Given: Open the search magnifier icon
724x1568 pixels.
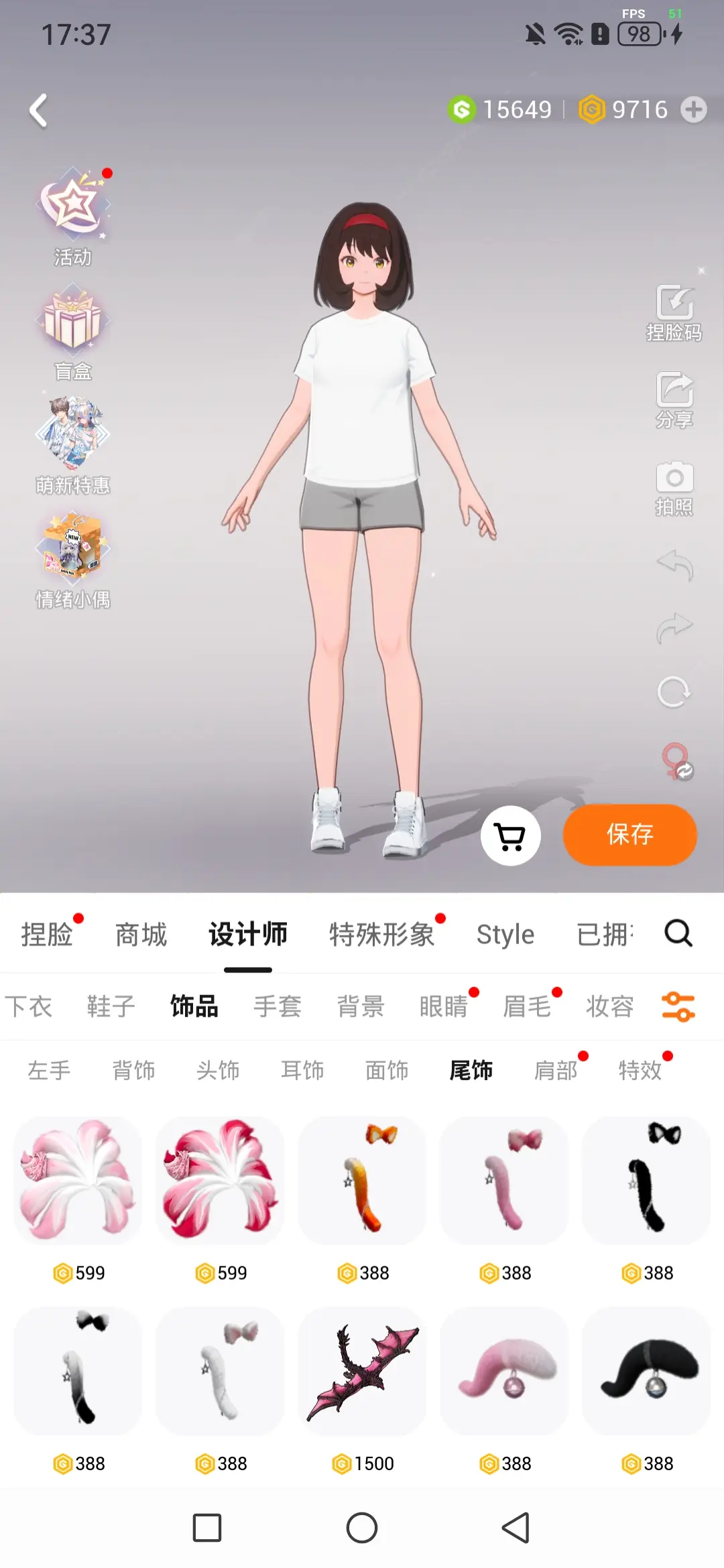Looking at the screenshot, I should (x=679, y=933).
